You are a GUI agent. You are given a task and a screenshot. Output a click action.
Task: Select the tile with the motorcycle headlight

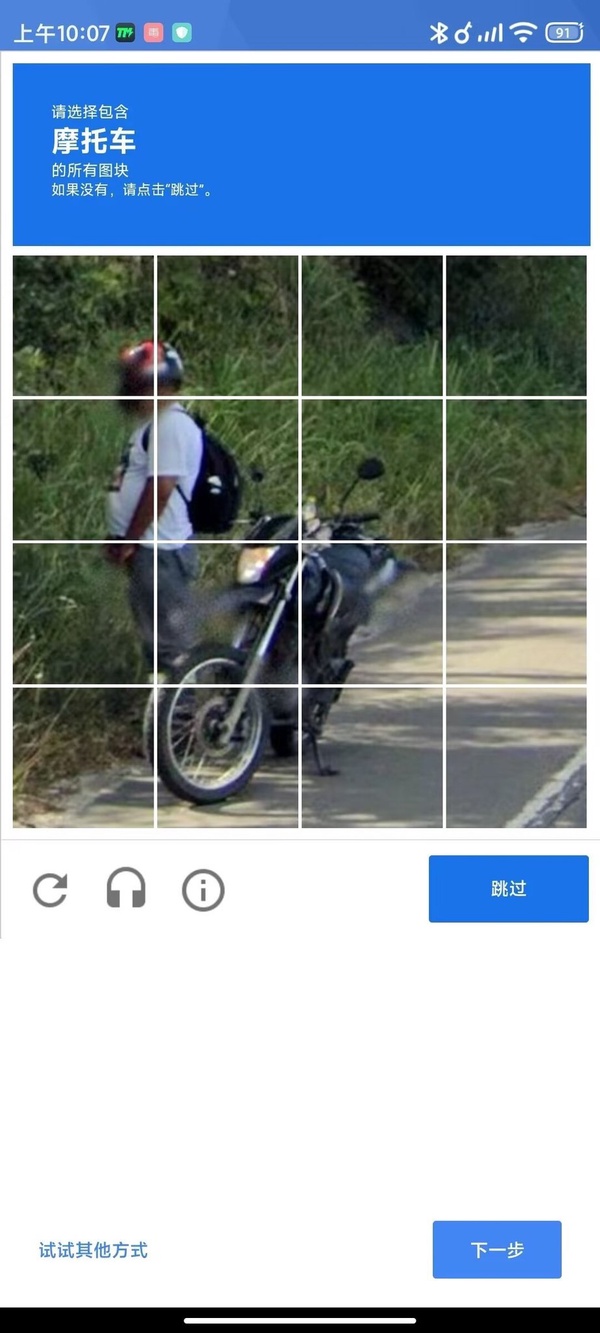coord(227,612)
